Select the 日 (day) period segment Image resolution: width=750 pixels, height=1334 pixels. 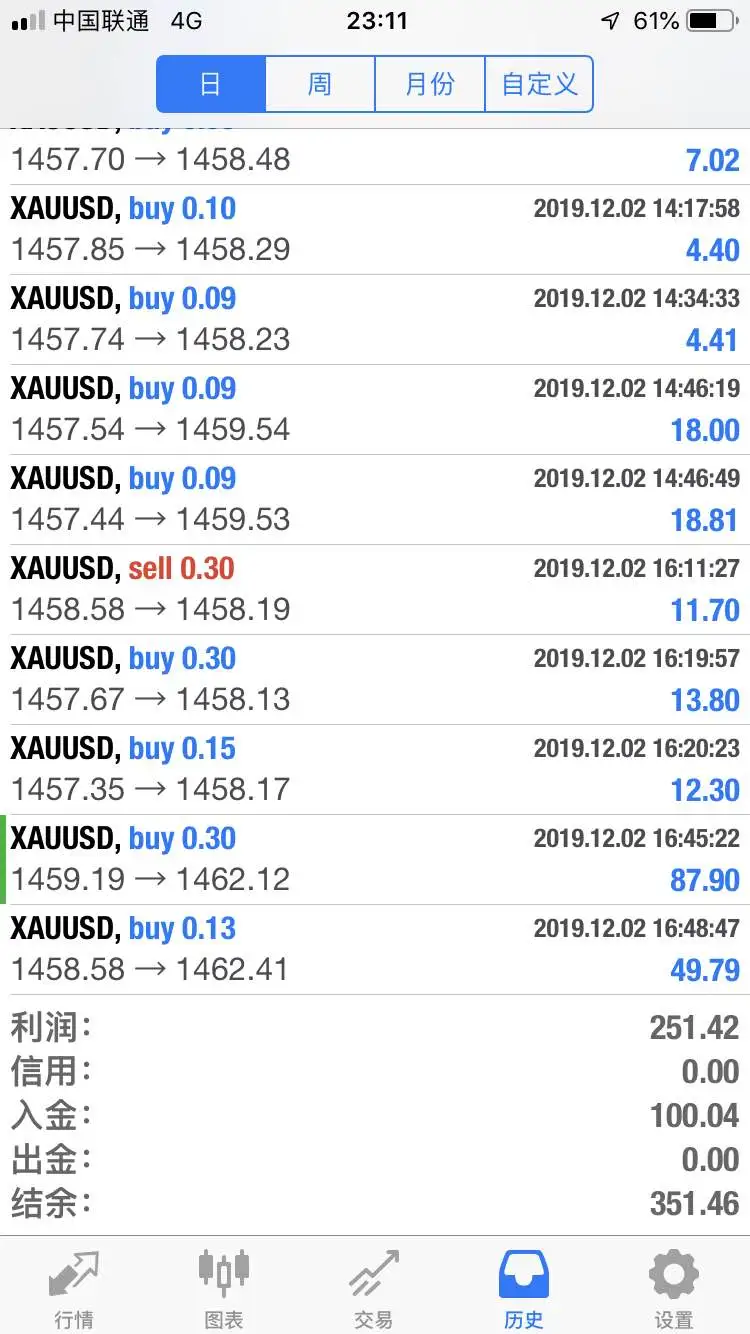tap(211, 84)
